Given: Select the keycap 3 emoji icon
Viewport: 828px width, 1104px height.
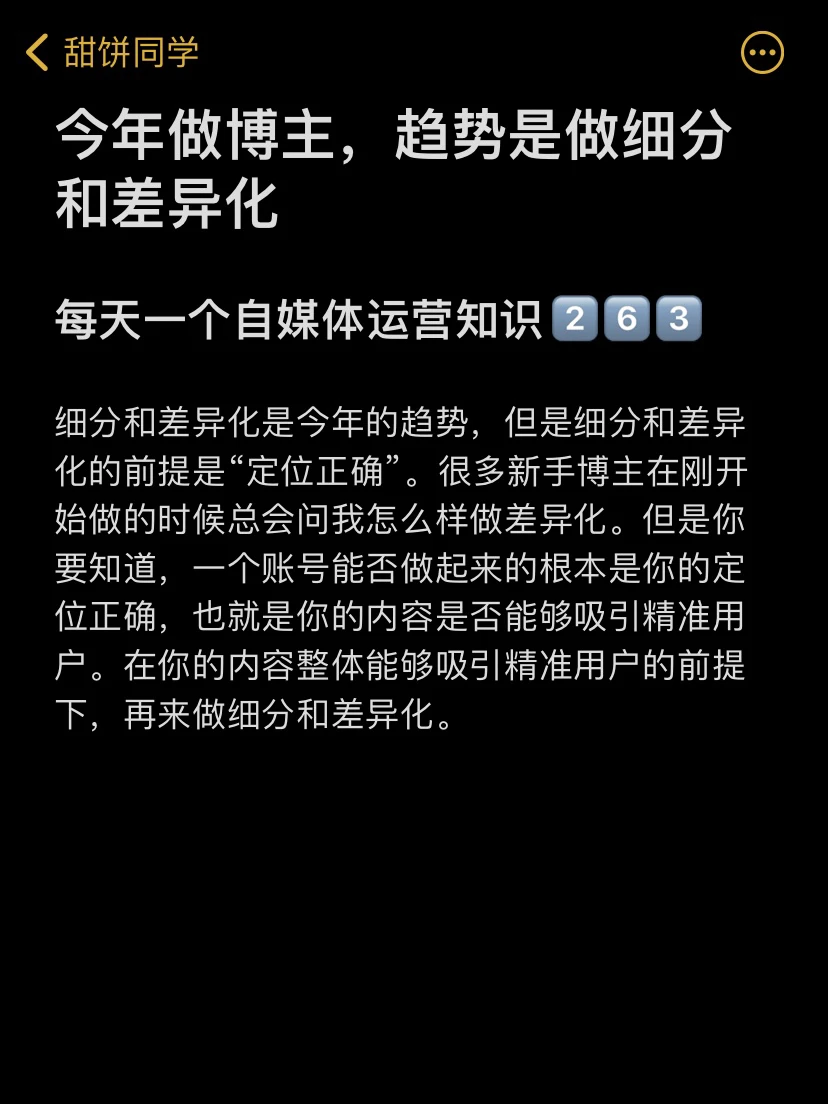Looking at the screenshot, I should 678,317.
